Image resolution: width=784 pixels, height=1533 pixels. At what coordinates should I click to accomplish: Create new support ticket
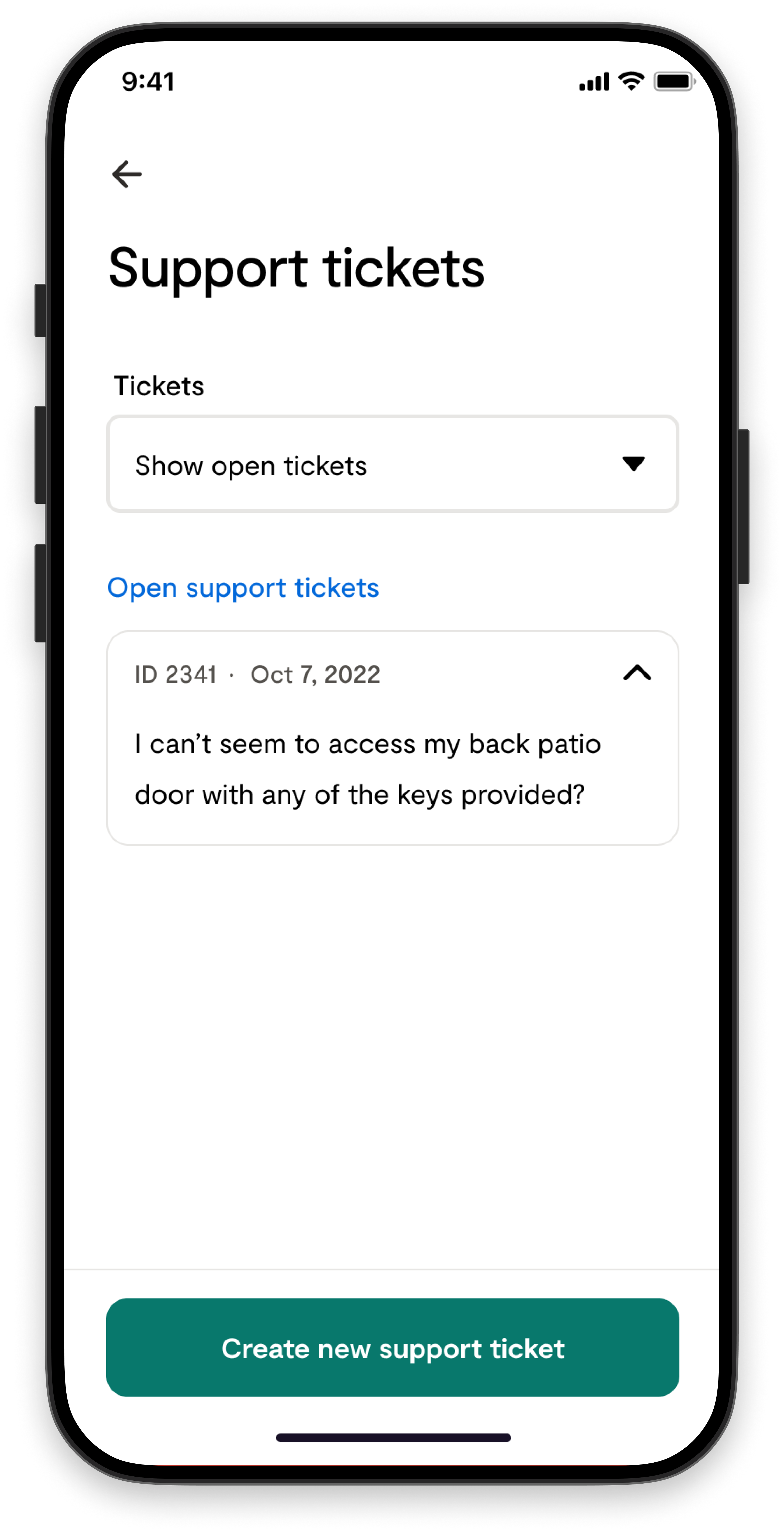(392, 1348)
